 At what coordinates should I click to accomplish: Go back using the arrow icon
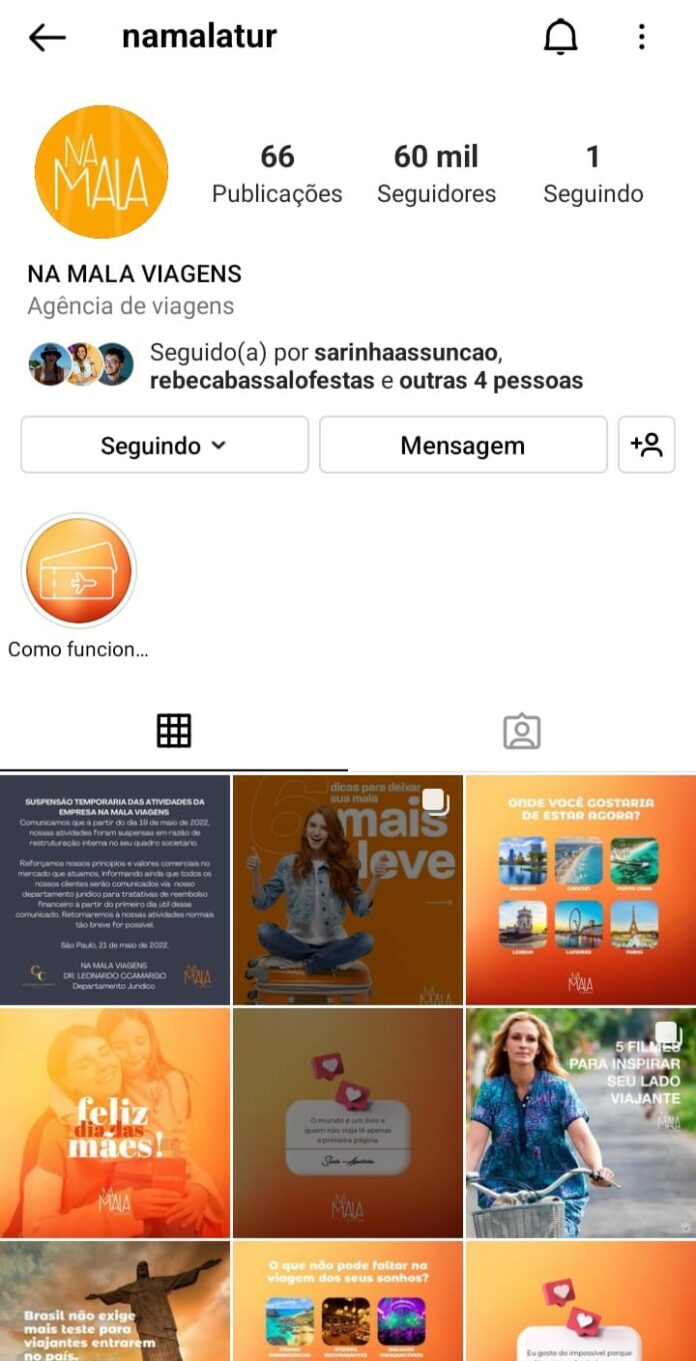click(46, 38)
